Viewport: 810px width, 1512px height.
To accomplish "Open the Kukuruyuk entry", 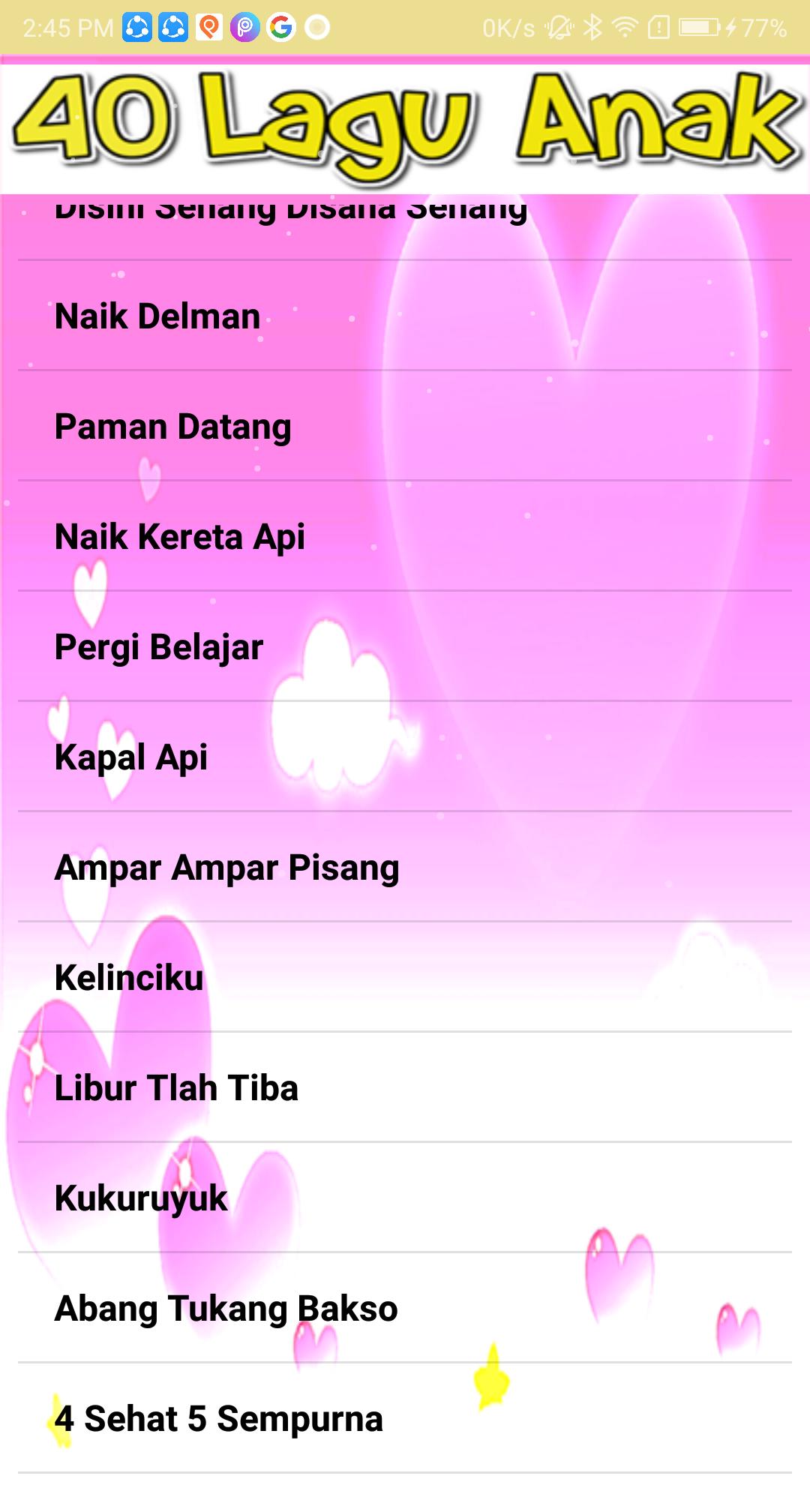I will pos(405,1198).
